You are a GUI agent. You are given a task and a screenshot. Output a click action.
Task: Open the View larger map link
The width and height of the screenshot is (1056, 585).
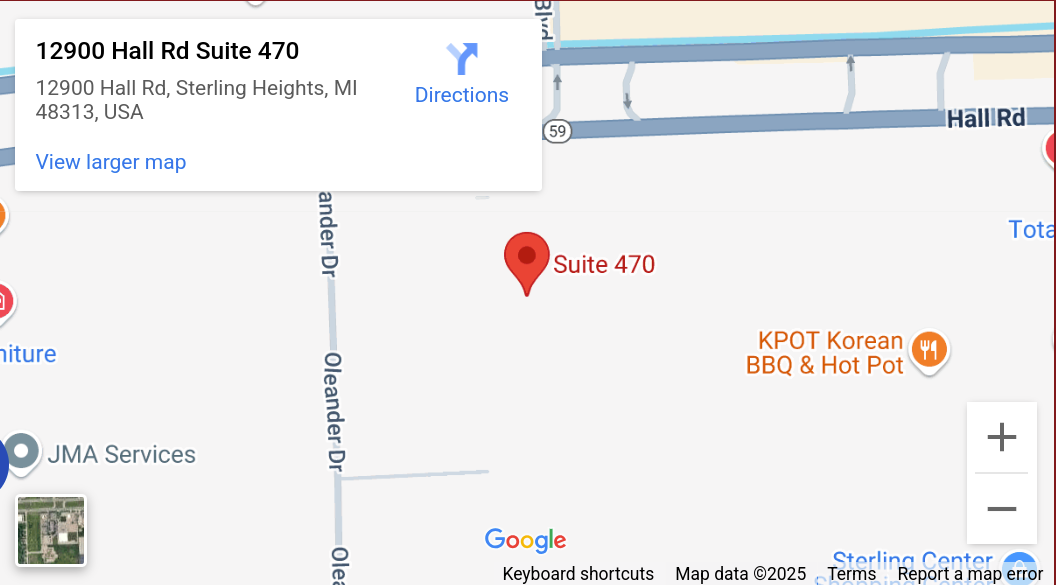[x=111, y=162]
